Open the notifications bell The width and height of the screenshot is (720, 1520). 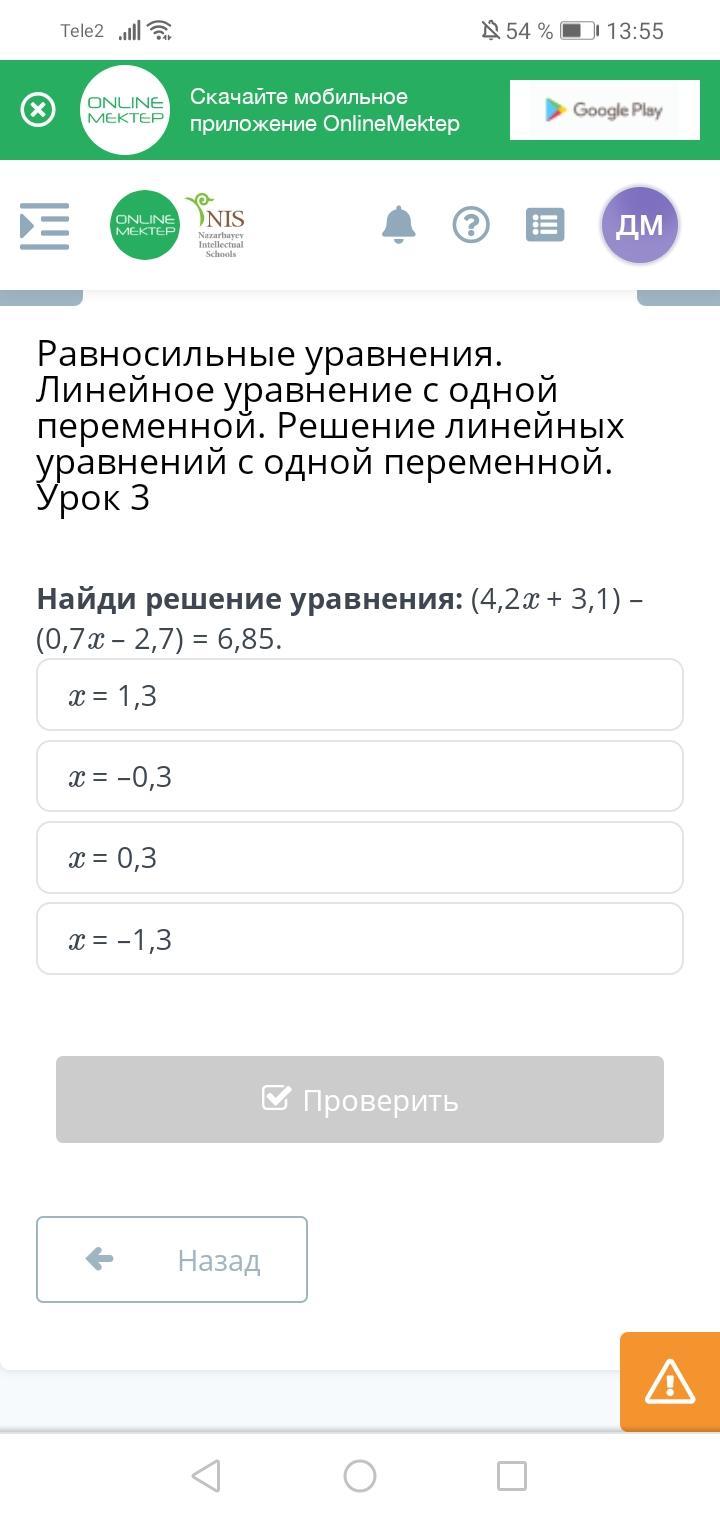pos(398,225)
